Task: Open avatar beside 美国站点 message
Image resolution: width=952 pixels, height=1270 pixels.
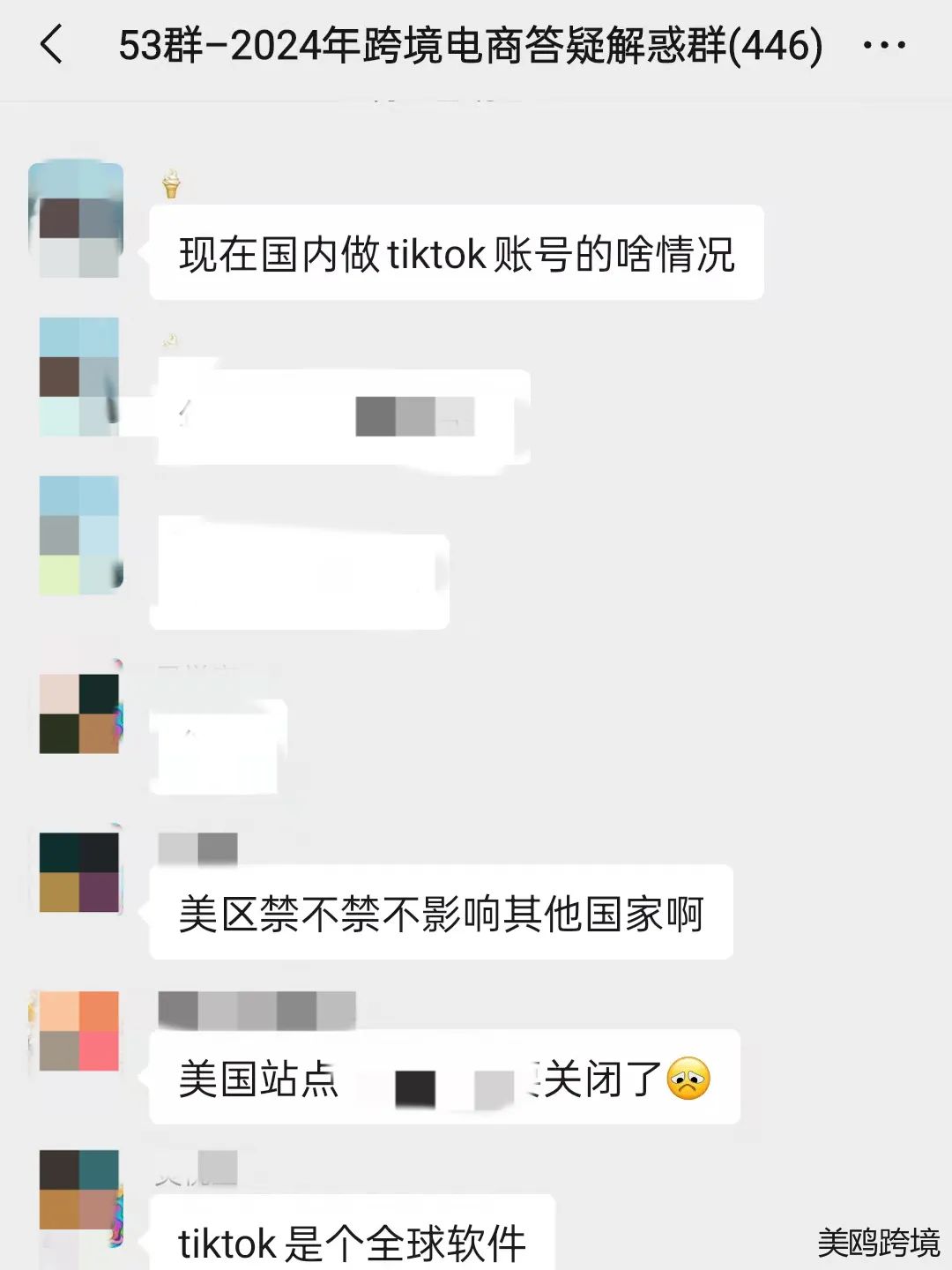Action: click(x=79, y=1030)
